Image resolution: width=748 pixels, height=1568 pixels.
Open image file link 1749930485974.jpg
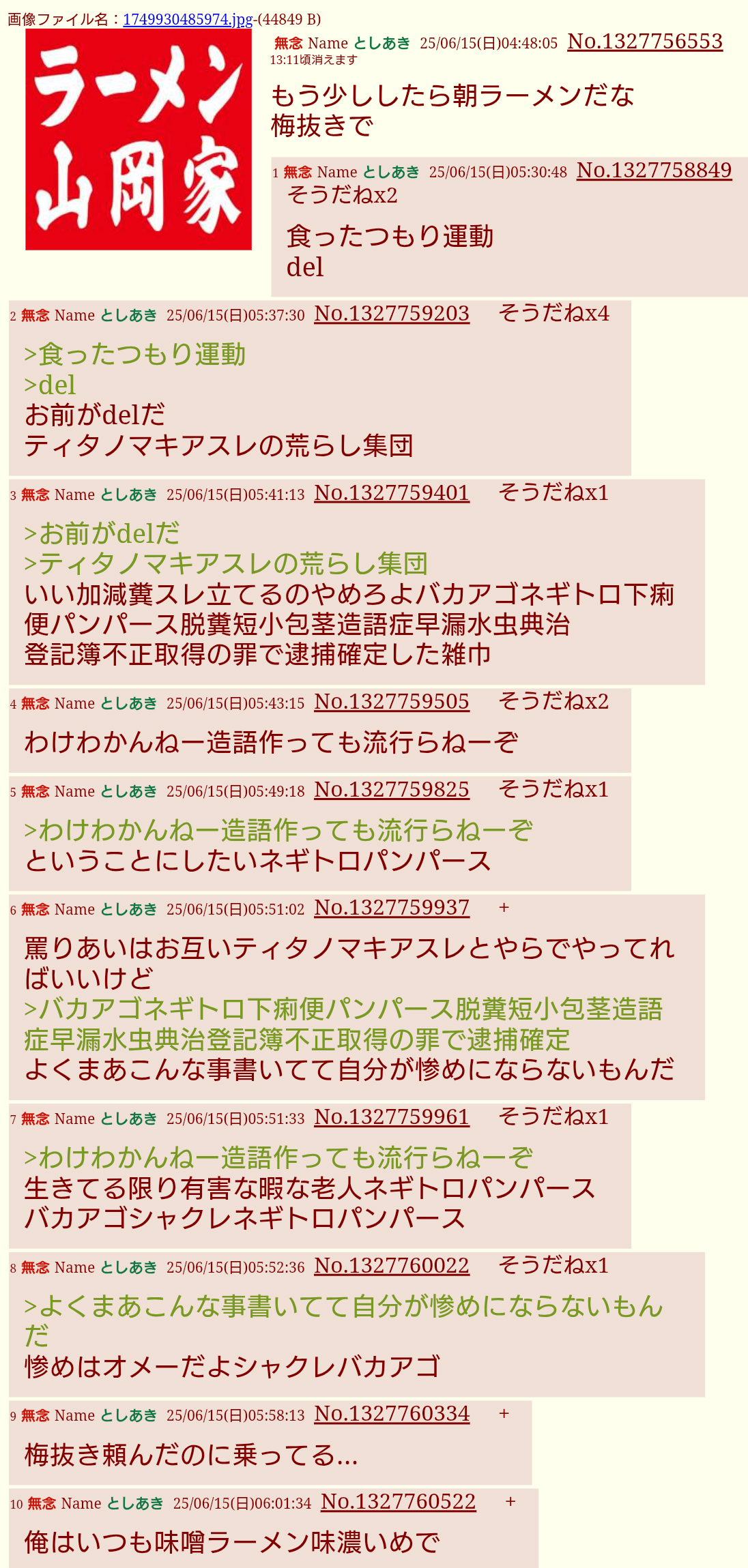(188, 19)
